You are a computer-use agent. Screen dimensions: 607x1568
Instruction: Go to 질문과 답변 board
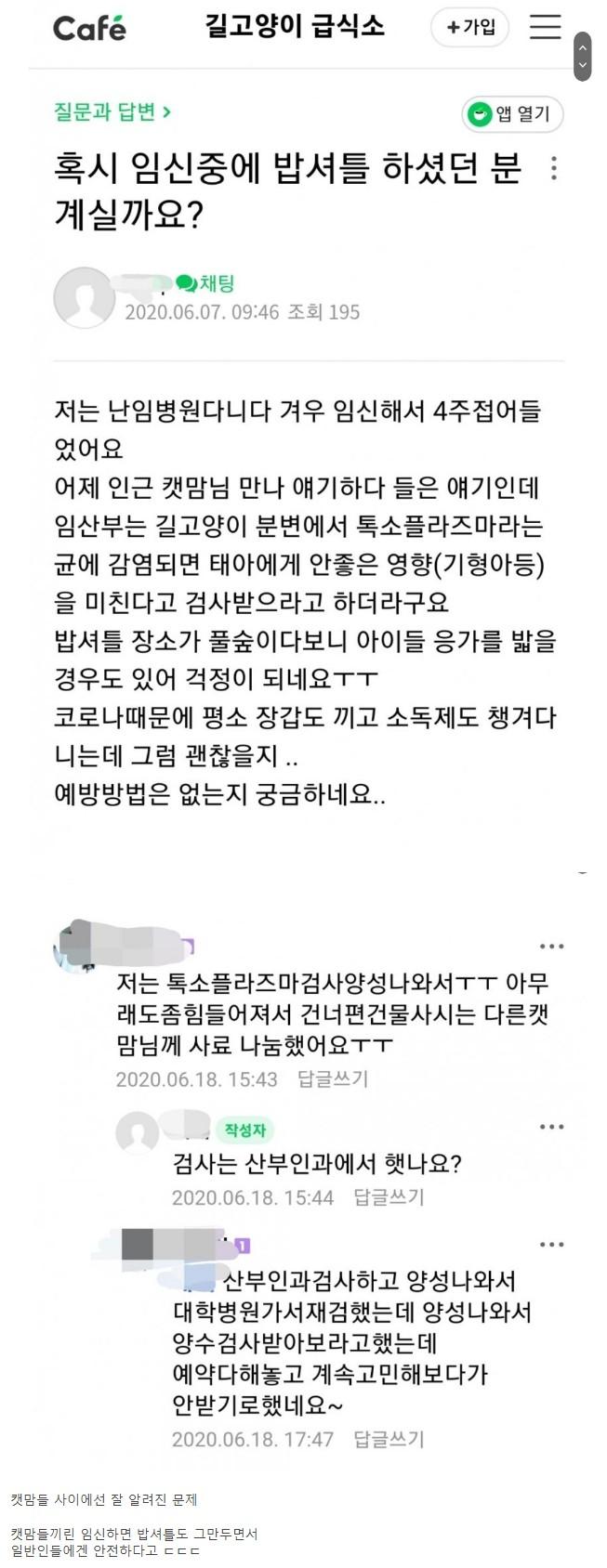[112, 112]
